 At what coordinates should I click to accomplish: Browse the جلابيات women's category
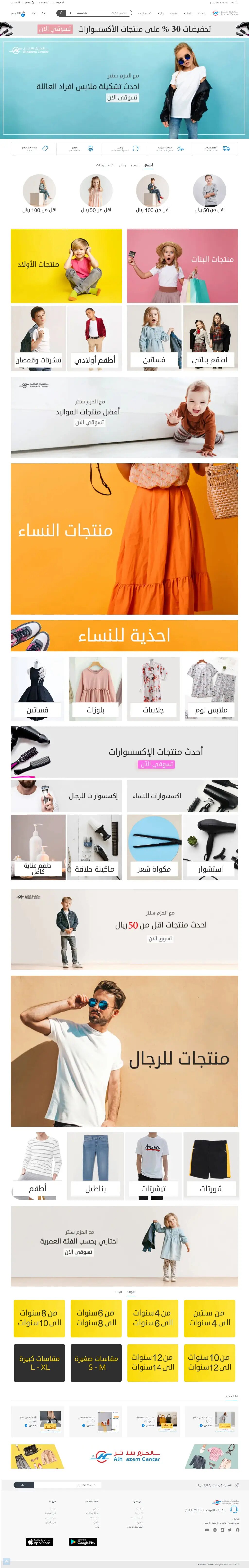click(x=153, y=688)
